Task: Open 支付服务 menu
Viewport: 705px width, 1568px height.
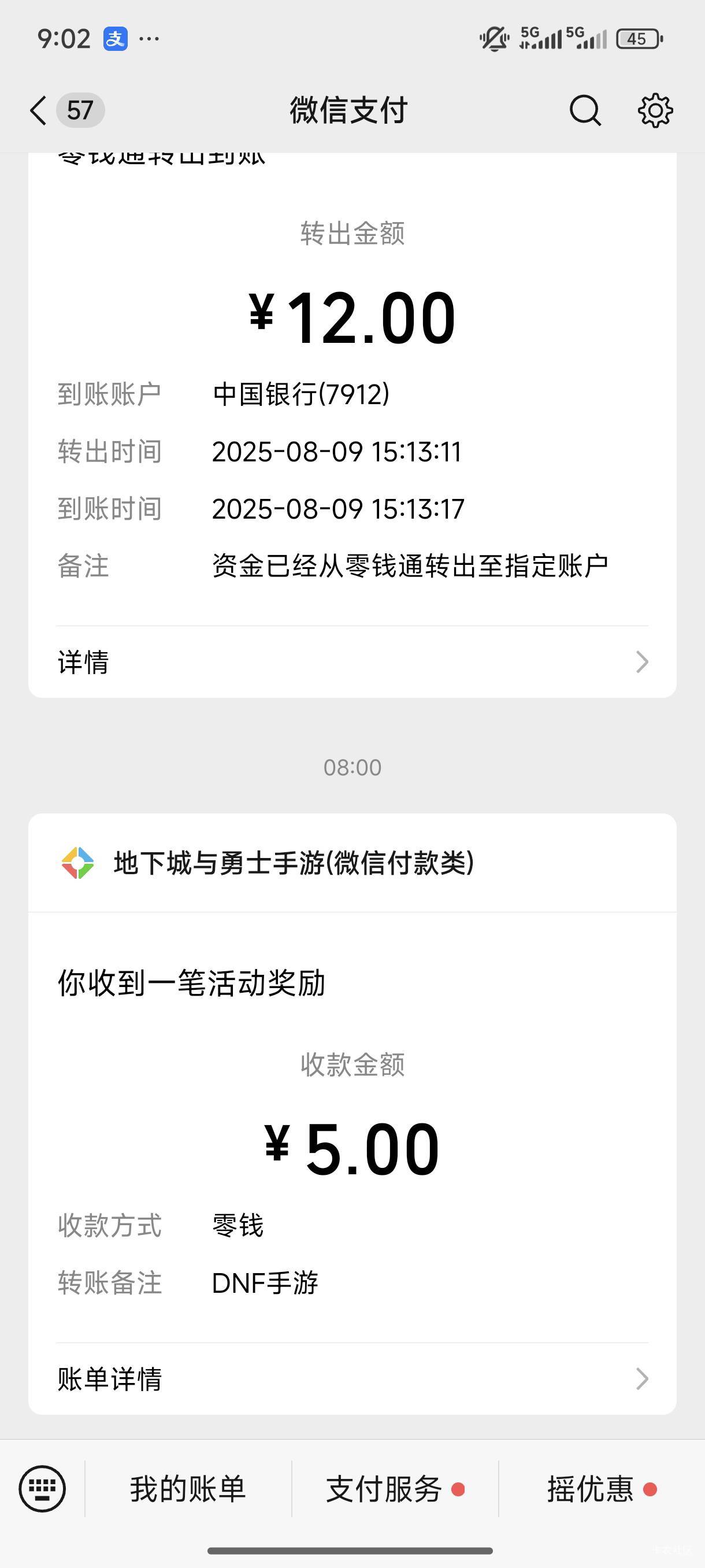Action: pos(395,1489)
